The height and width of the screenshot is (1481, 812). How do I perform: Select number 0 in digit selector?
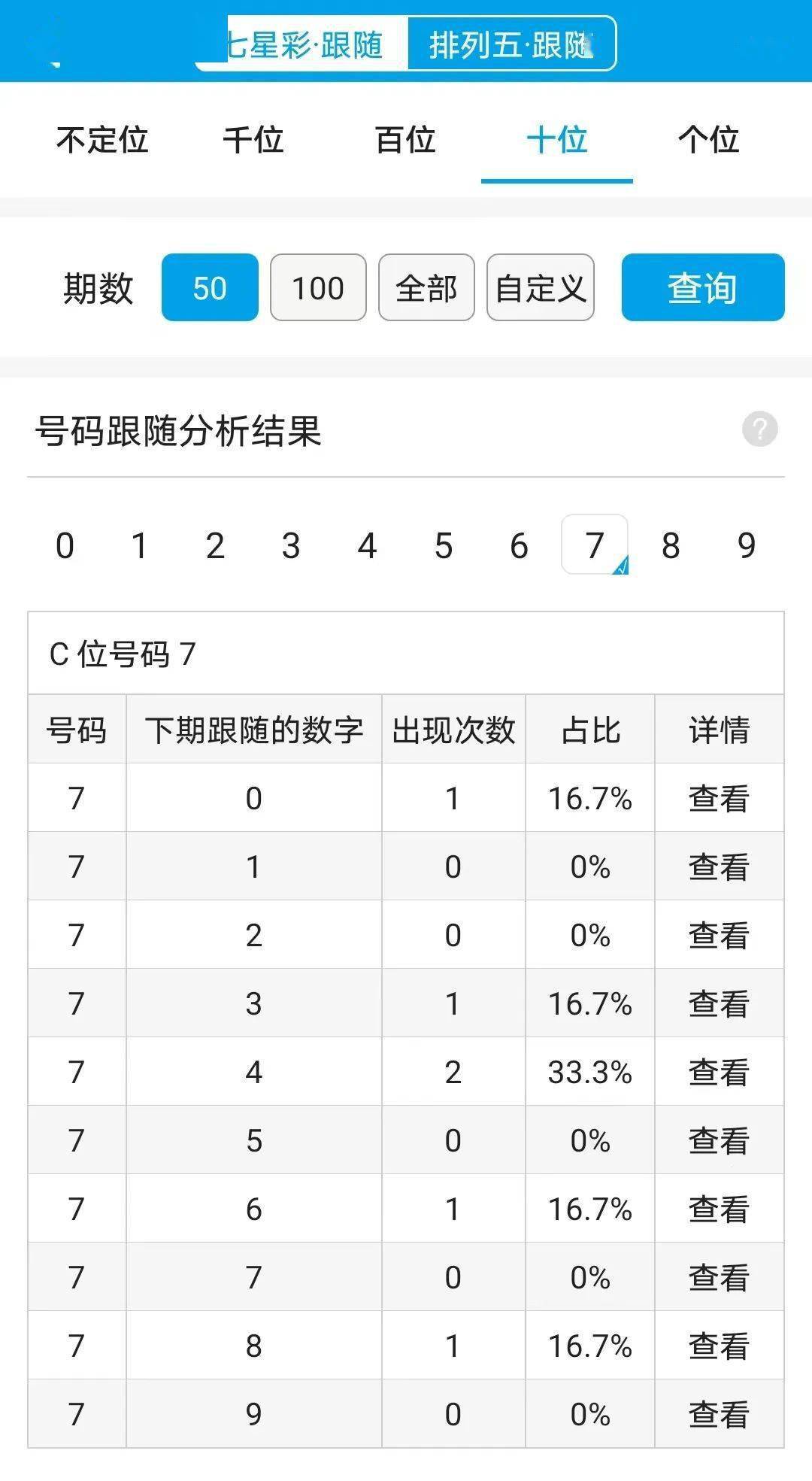[65, 545]
